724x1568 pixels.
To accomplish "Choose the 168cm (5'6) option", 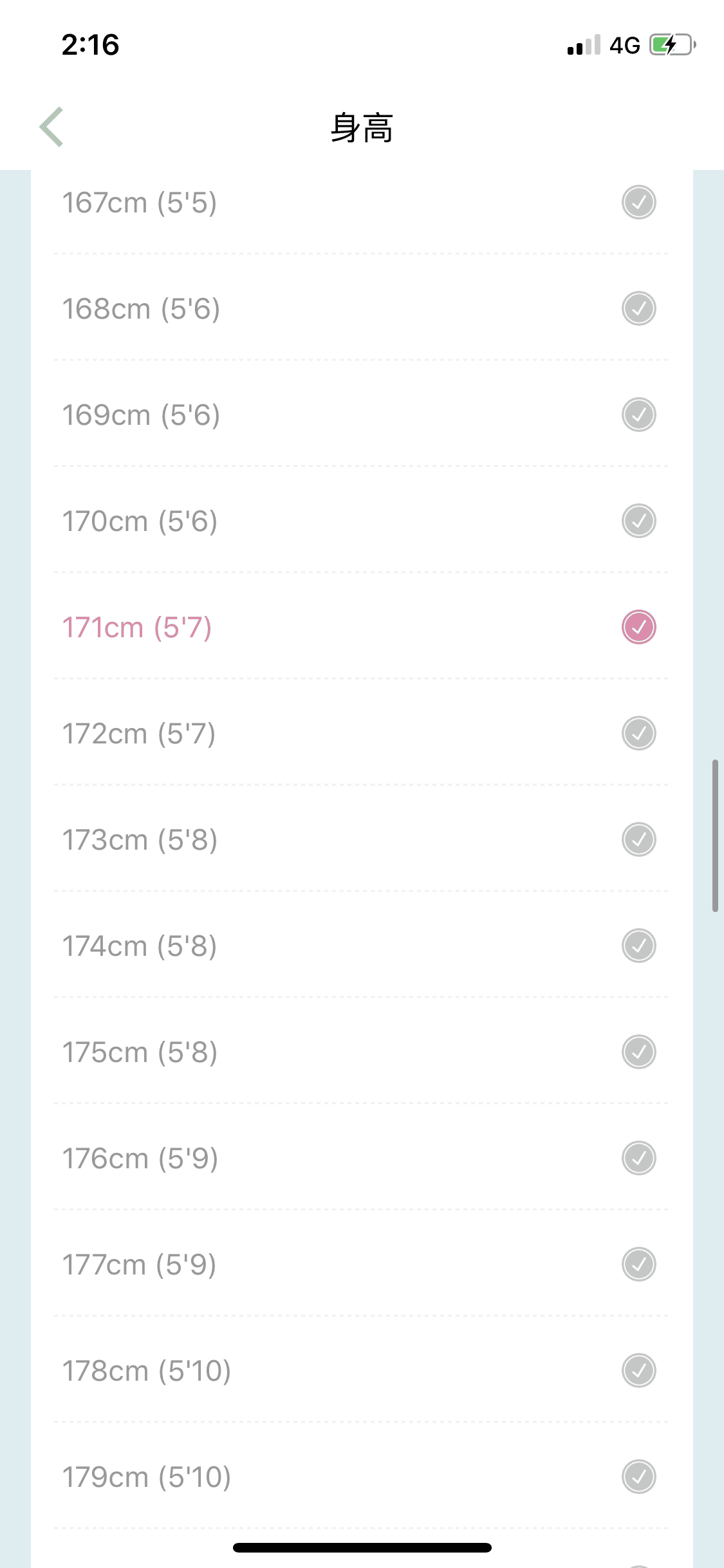I will pos(360,309).
